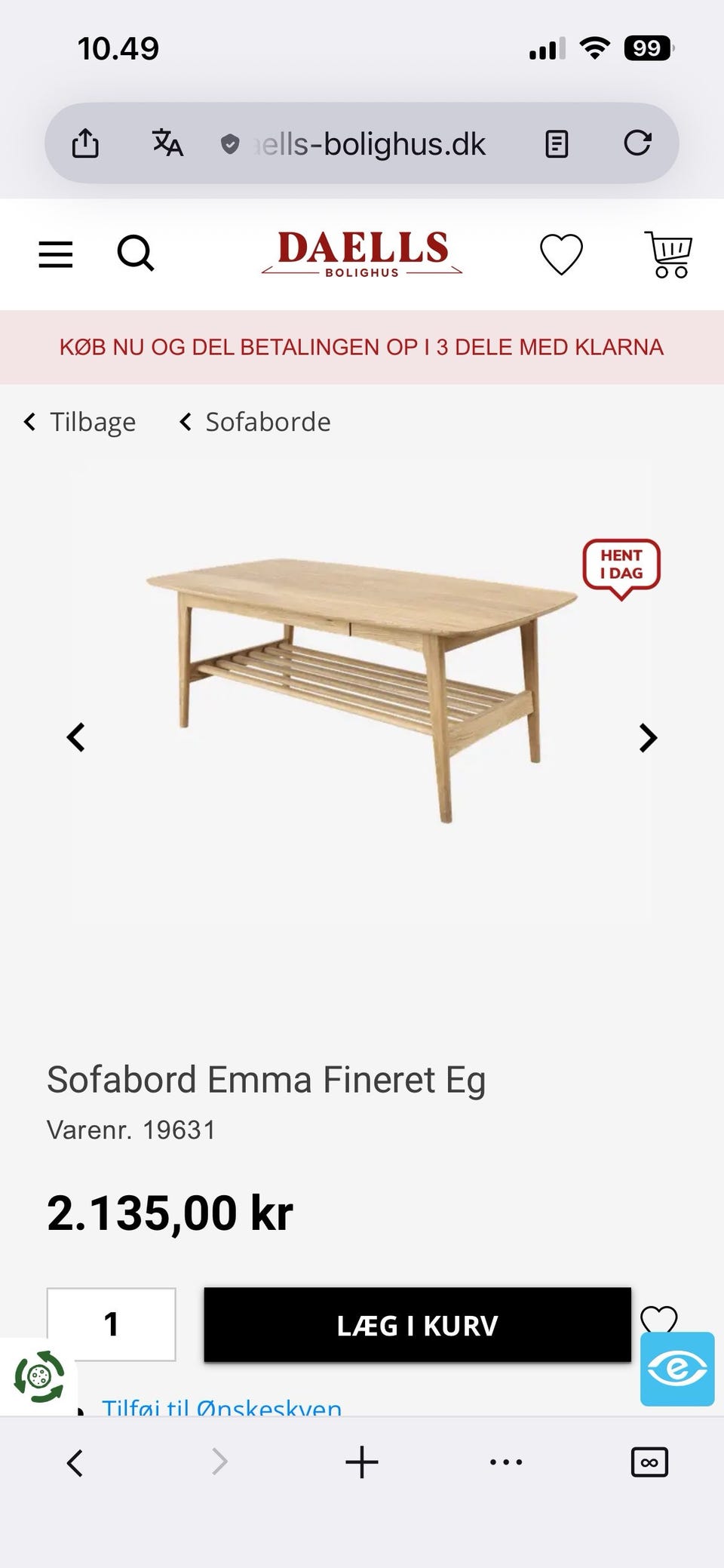Image resolution: width=724 pixels, height=1568 pixels.
Task: Open the Klarna payment banner
Action: tap(362, 347)
